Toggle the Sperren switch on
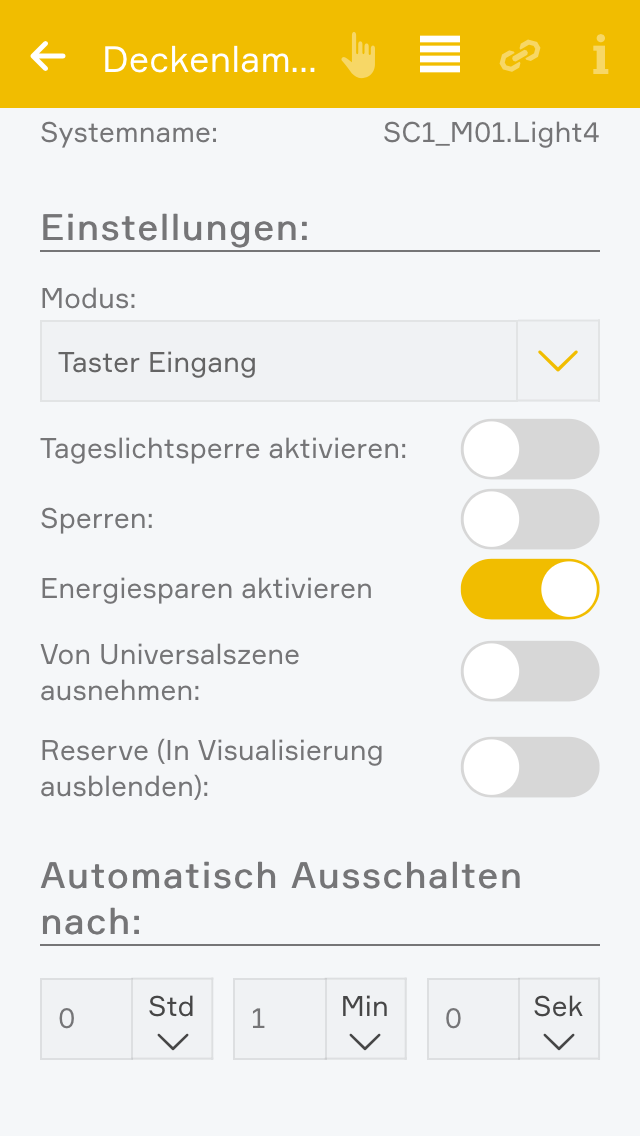The height and width of the screenshot is (1136, 640). [x=530, y=519]
